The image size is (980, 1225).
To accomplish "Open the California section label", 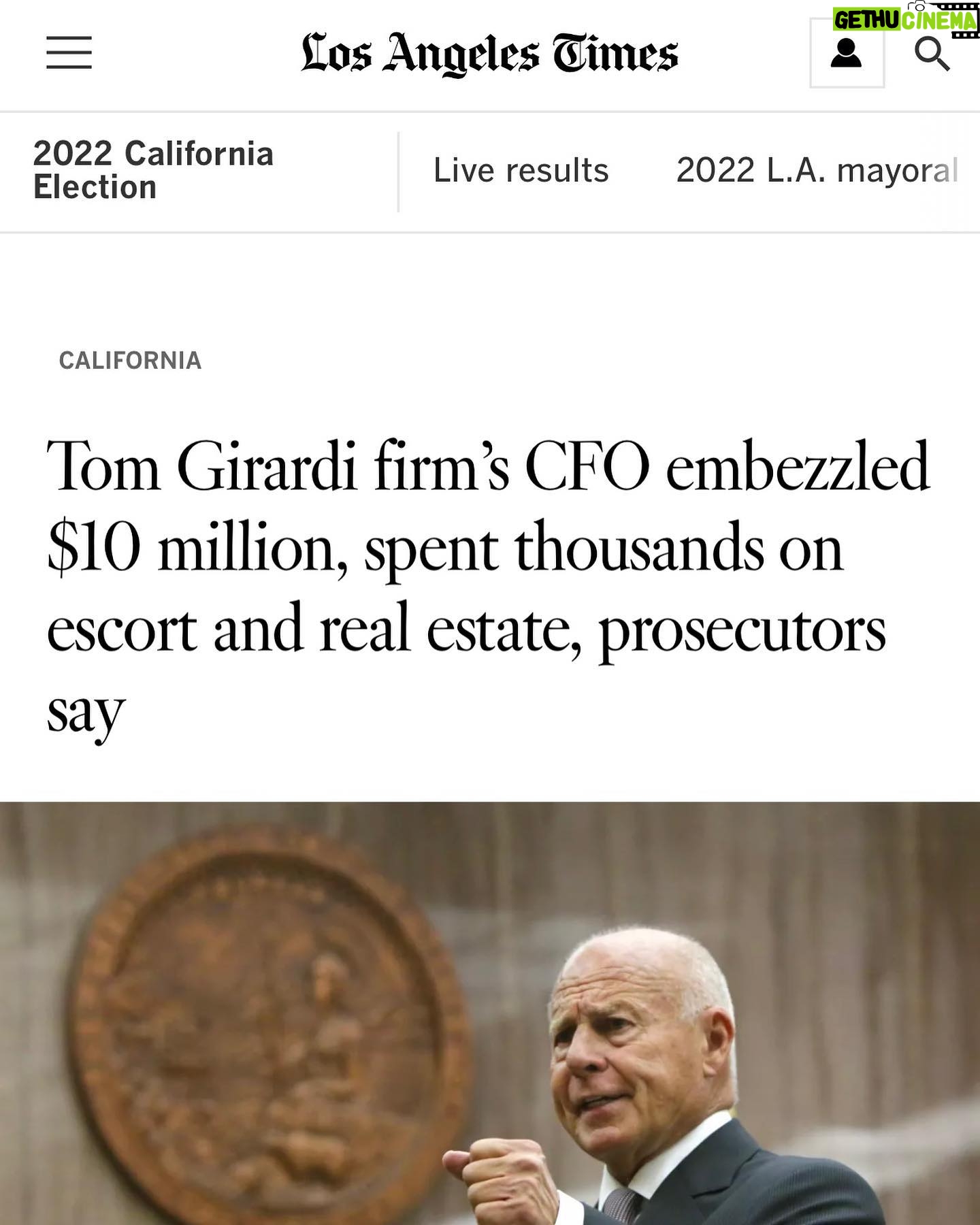I will [x=130, y=360].
